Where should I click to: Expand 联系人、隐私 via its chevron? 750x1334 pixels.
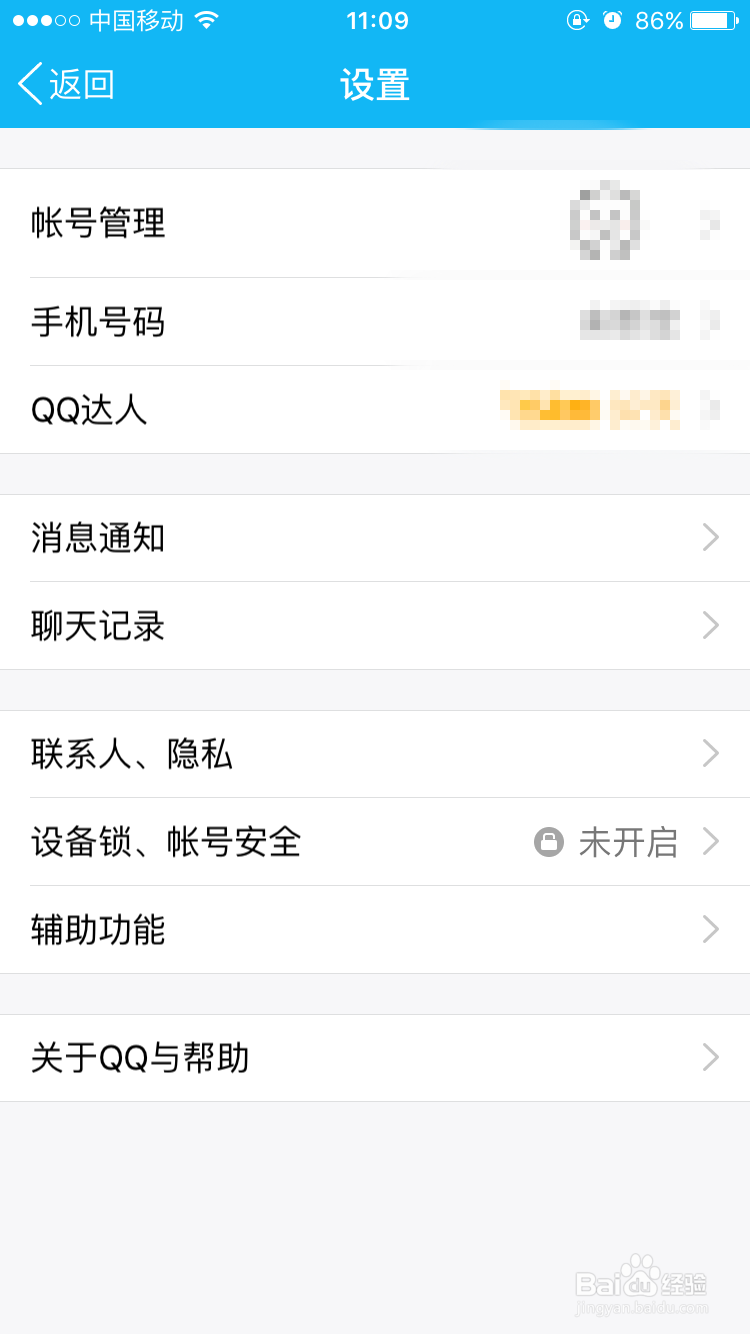(x=710, y=754)
